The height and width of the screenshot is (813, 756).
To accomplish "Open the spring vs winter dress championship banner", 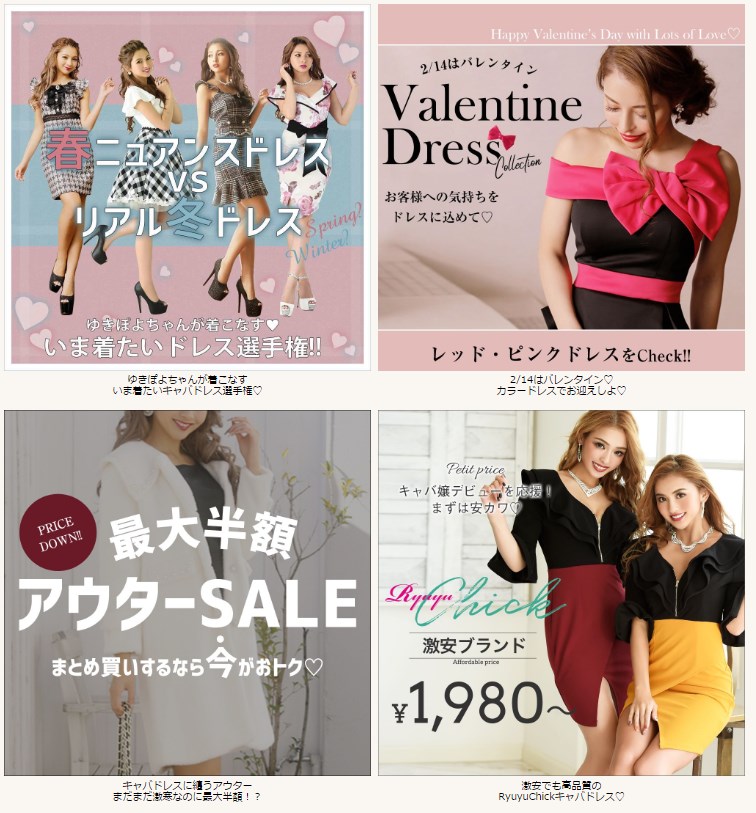I will [x=187, y=188].
